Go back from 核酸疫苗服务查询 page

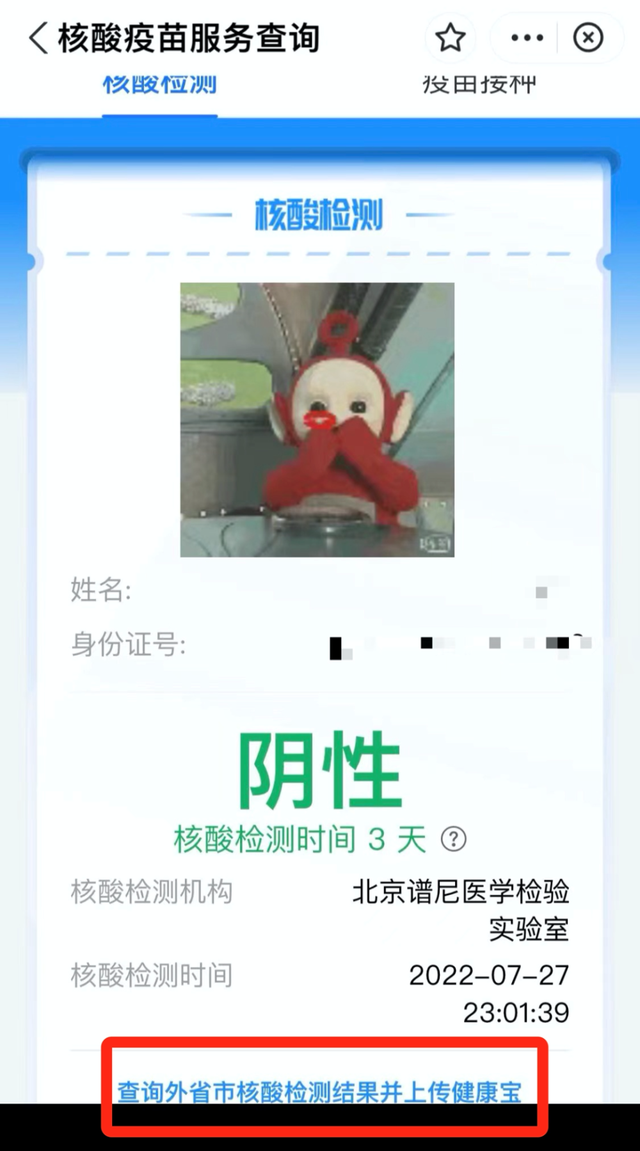(38, 39)
